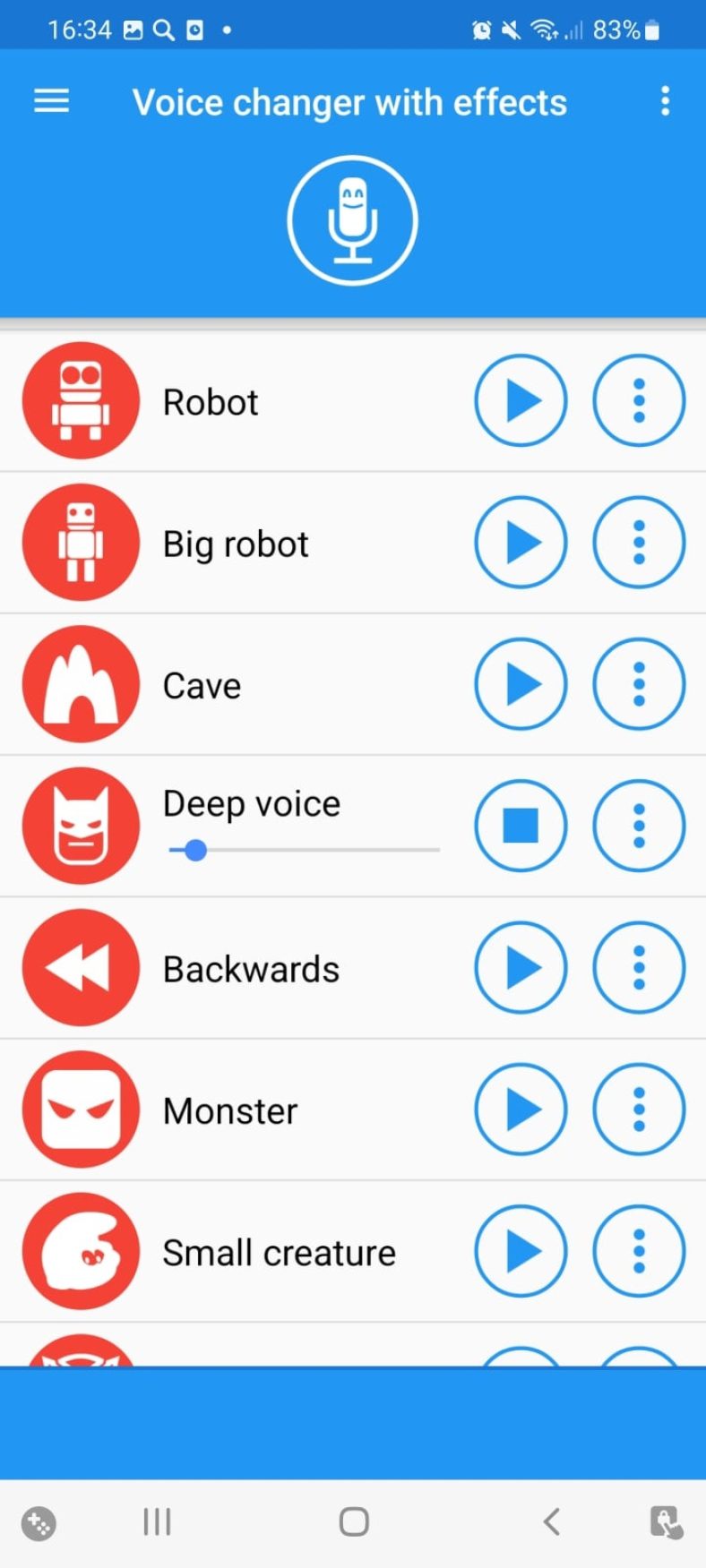
Task: Open the overflow menu in the top bar
Action: (665, 101)
